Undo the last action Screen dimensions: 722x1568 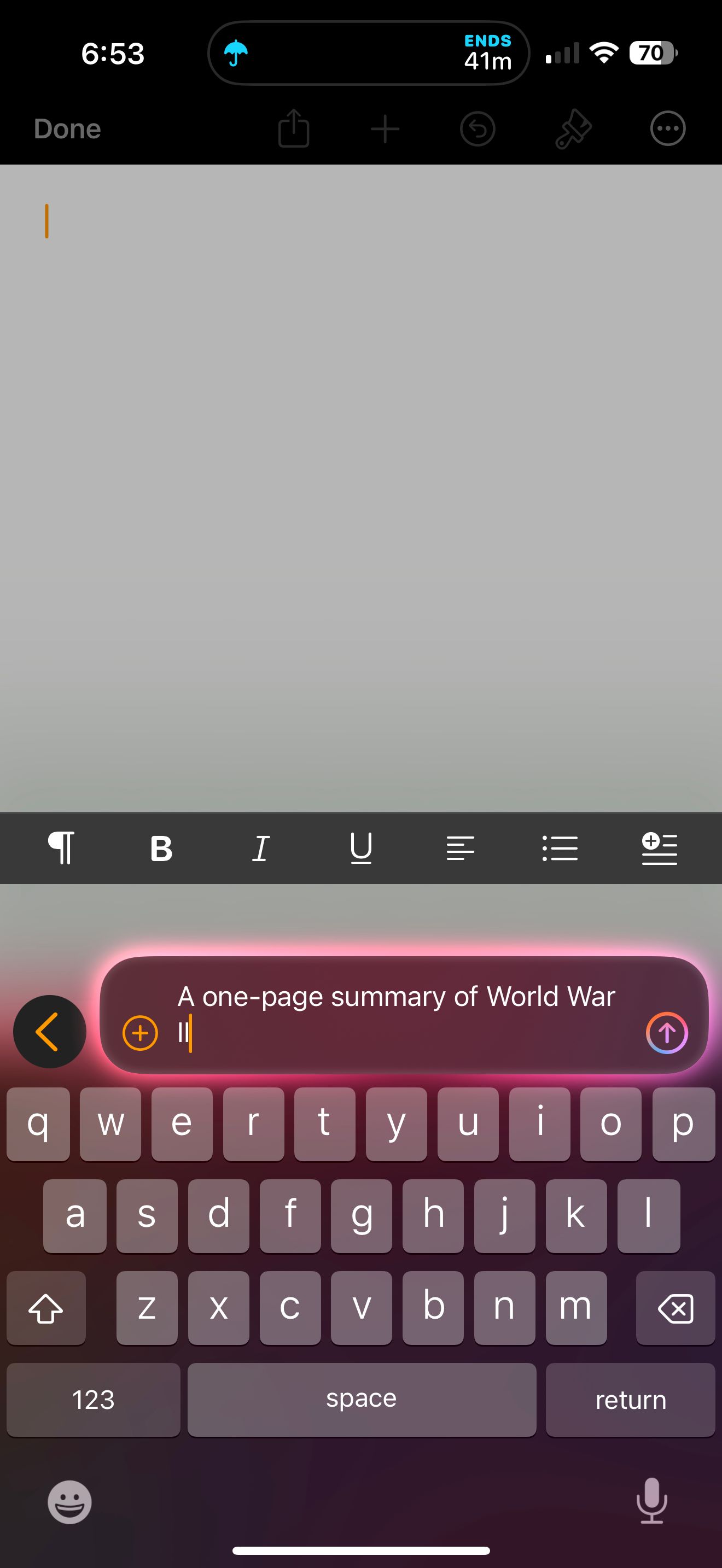click(x=478, y=129)
